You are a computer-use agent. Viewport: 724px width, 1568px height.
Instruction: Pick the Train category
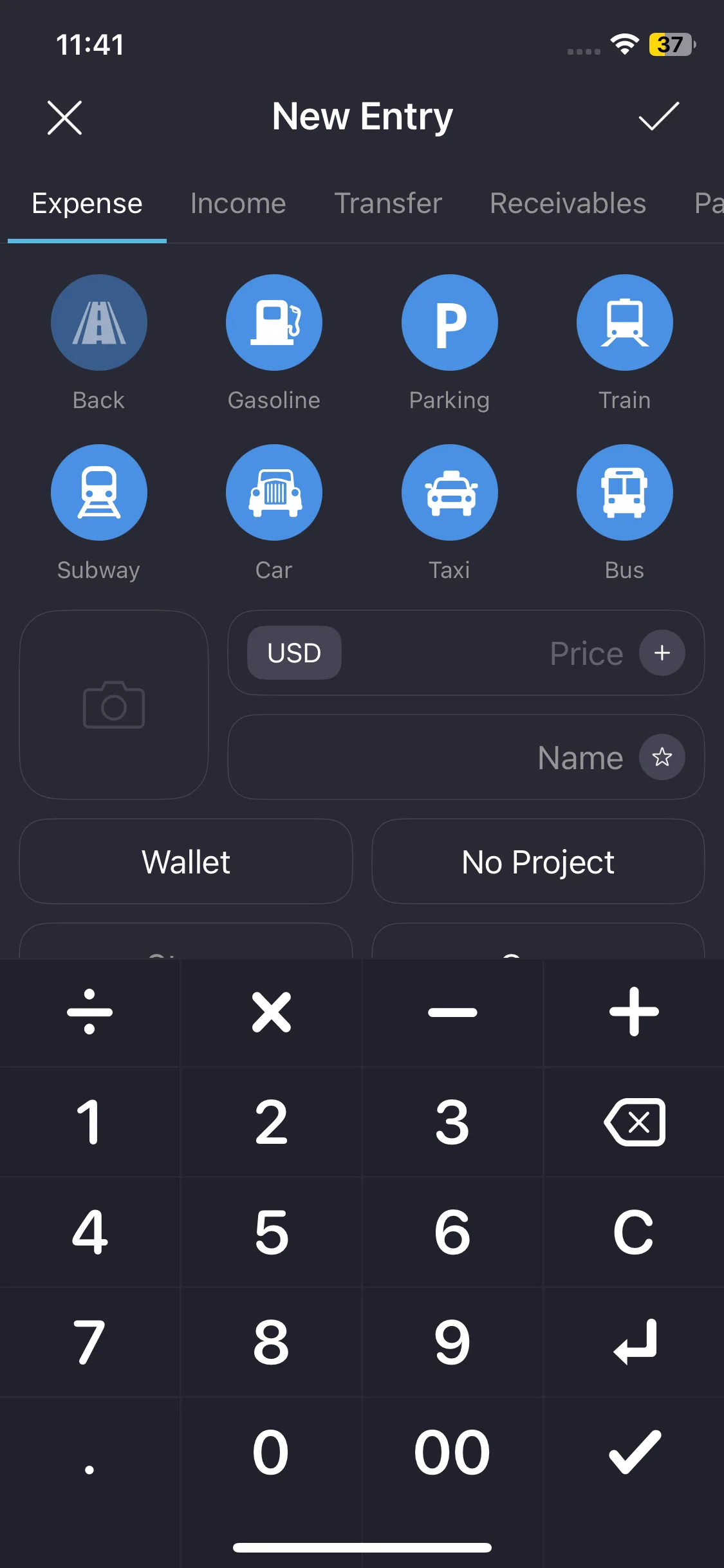(624, 323)
